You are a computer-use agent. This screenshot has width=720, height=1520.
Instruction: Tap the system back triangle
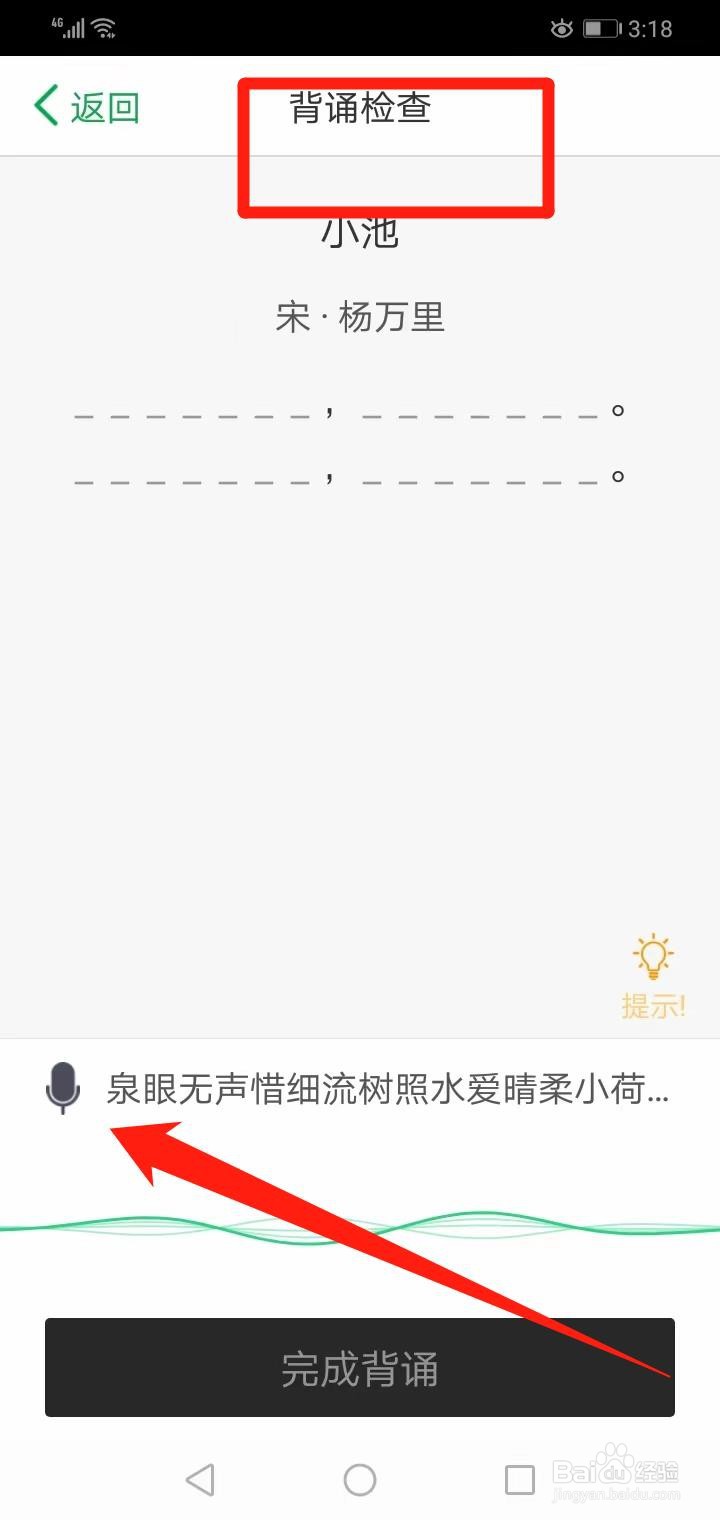point(200,1479)
